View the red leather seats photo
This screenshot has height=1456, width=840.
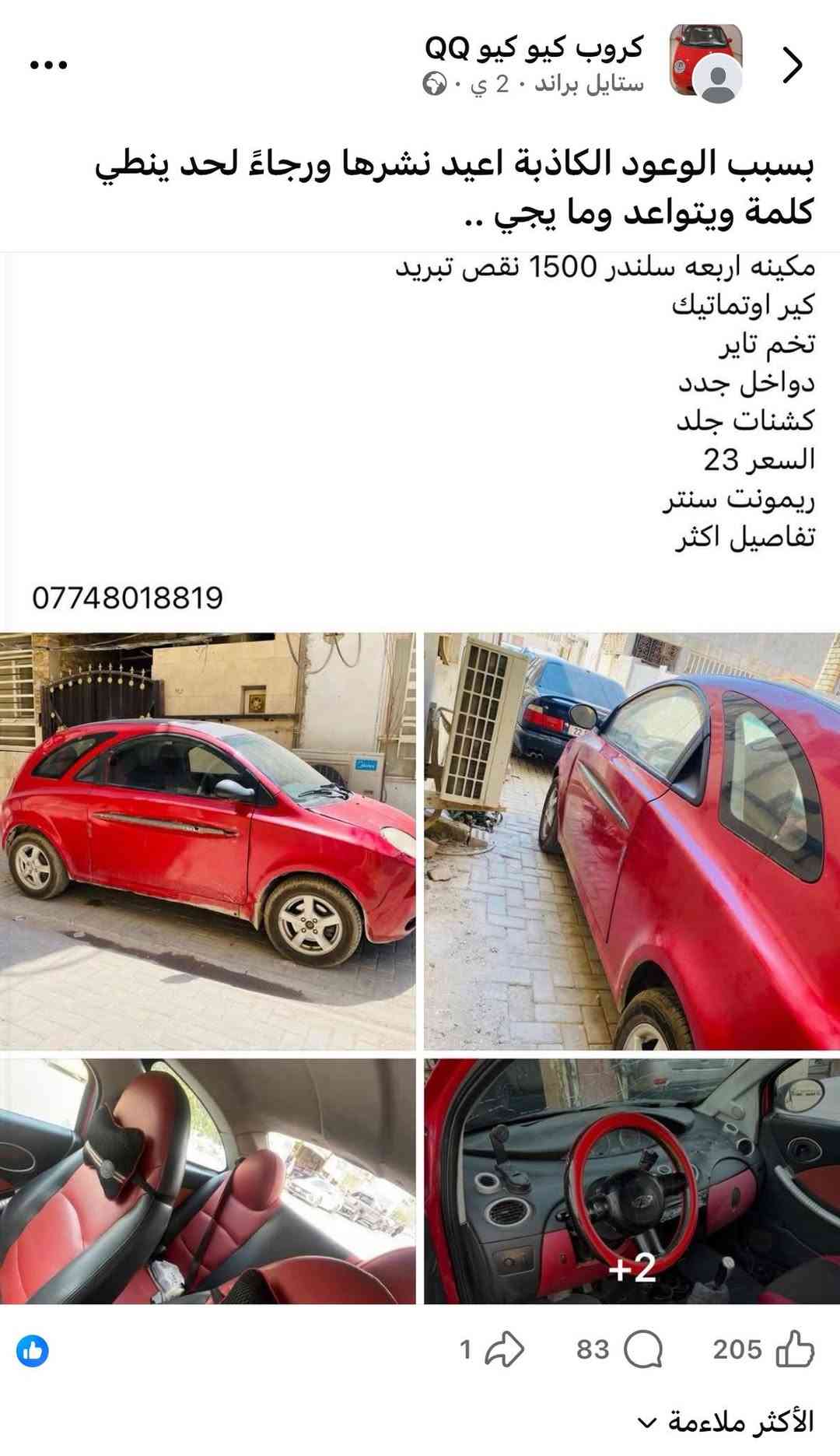pyautogui.click(x=208, y=1181)
